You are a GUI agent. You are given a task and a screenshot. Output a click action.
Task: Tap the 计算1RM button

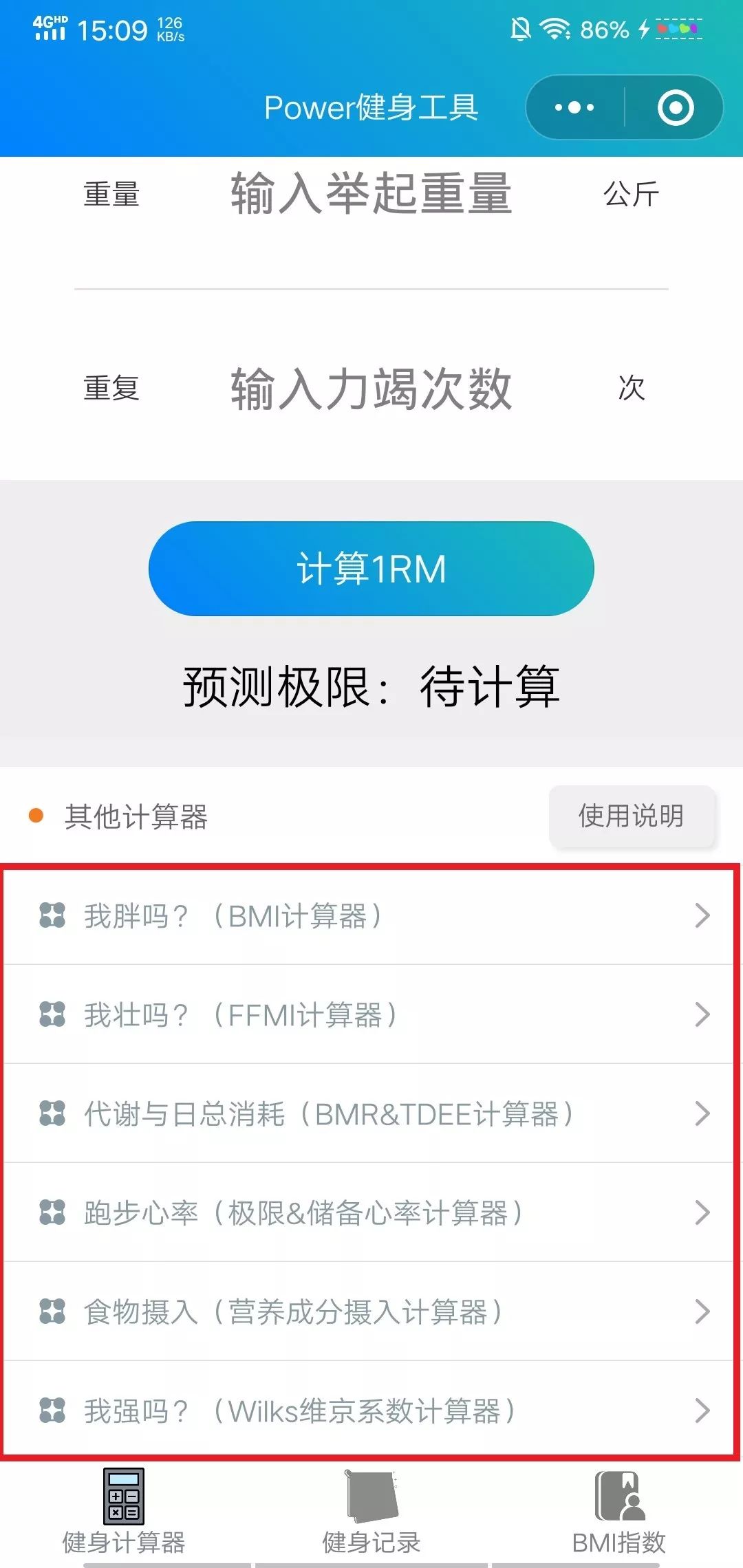pyautogui.click(x=371, y=569)
